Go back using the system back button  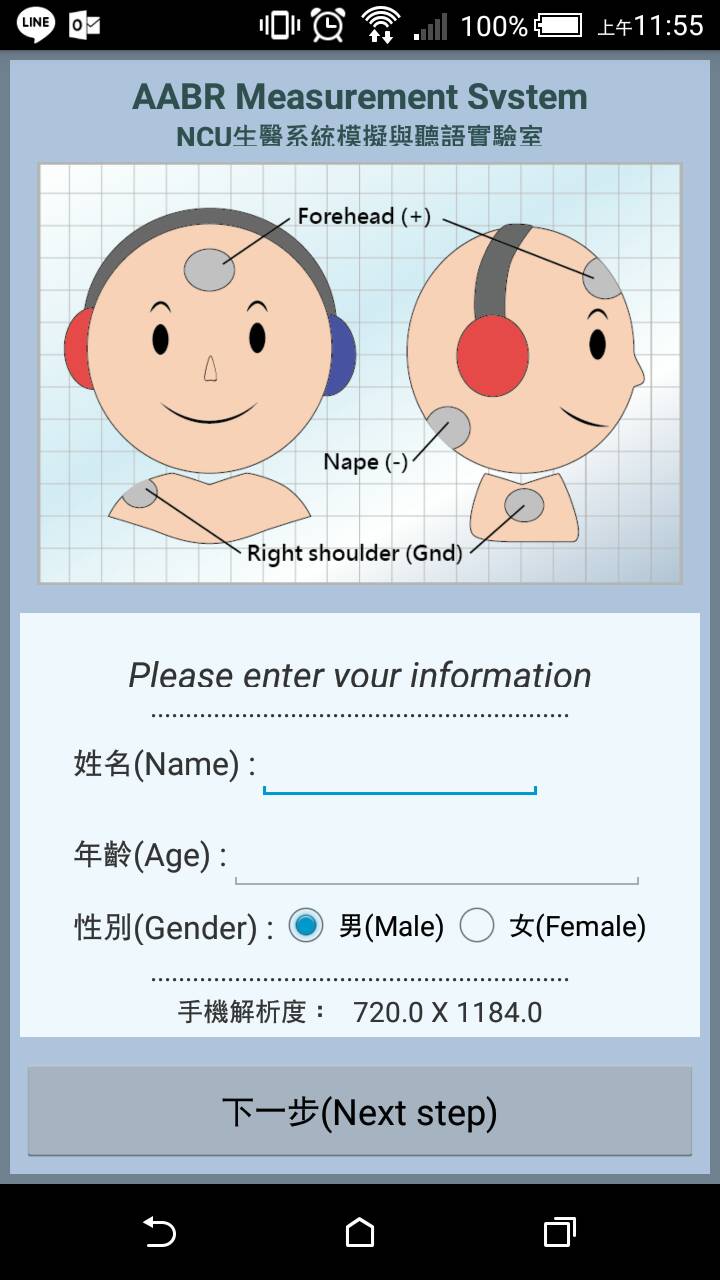point(160,1232)
